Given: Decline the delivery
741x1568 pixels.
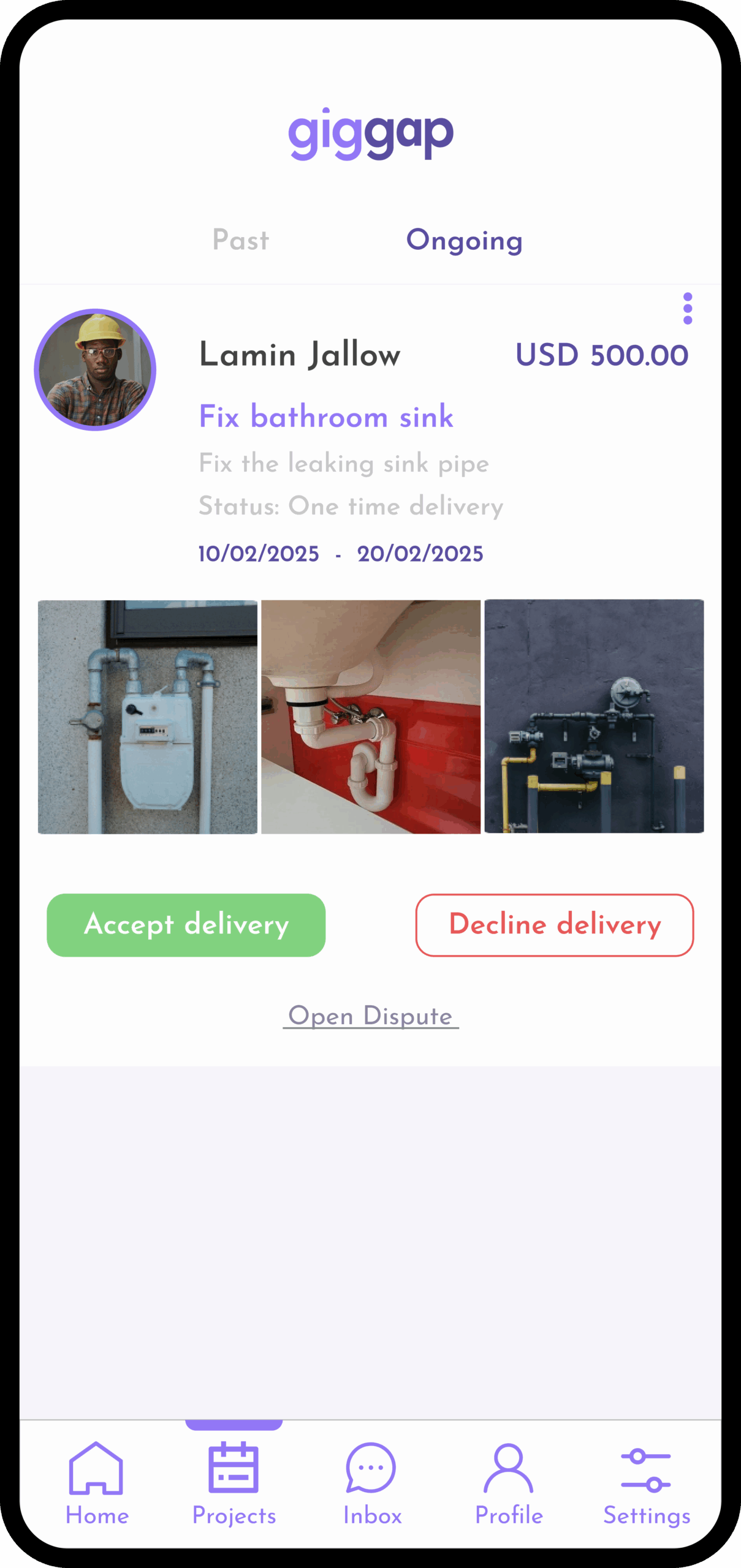Looking at the screenshot, I should (554, 925).
